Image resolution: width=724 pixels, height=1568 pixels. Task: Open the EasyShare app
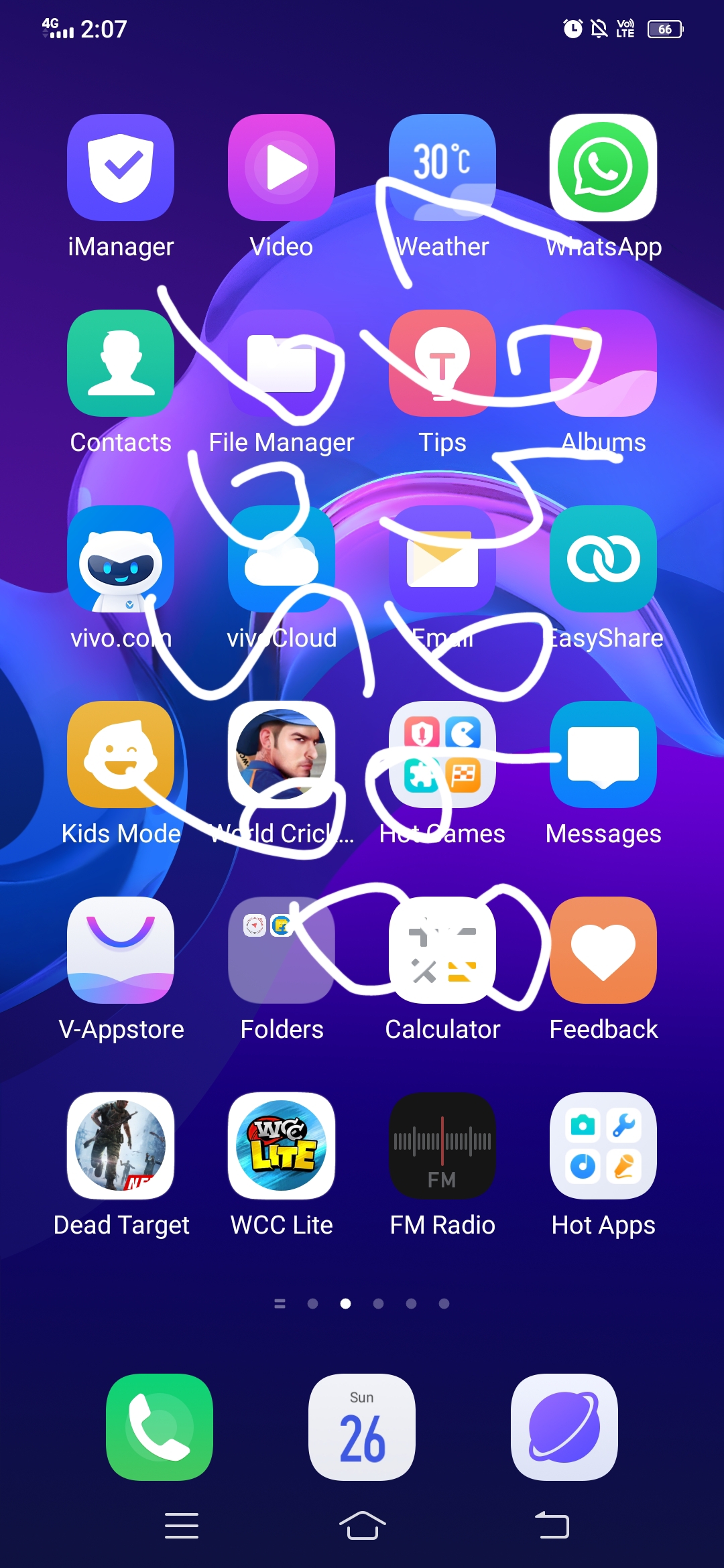pyautogui.click(x=603, y=559)
